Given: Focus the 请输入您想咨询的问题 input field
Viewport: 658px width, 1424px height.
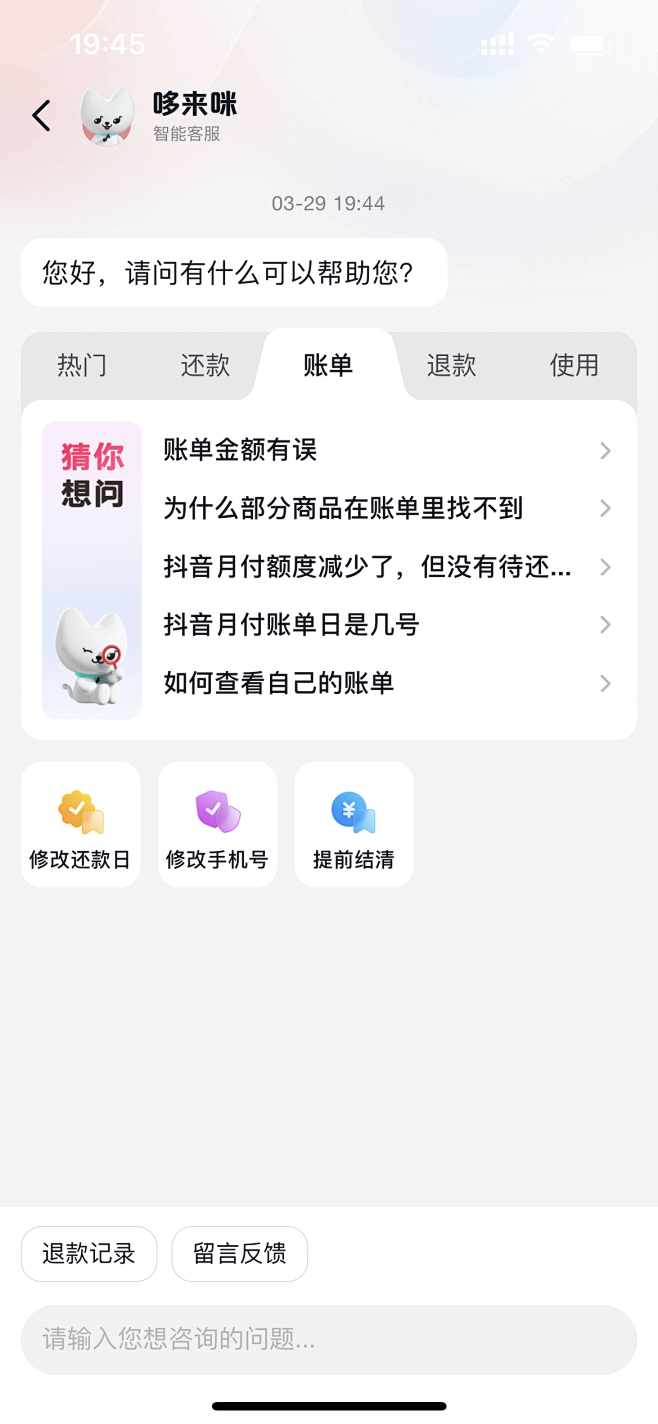Looking at the screenshot, I should point(328,1339).
